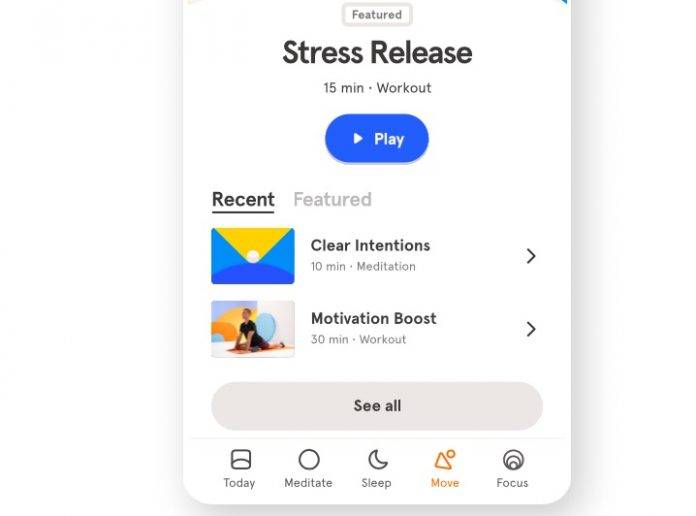Image resolution: width=696 pixels, height=516 pixels.
Task: Tap the See all button
Action: coord(377,406)
